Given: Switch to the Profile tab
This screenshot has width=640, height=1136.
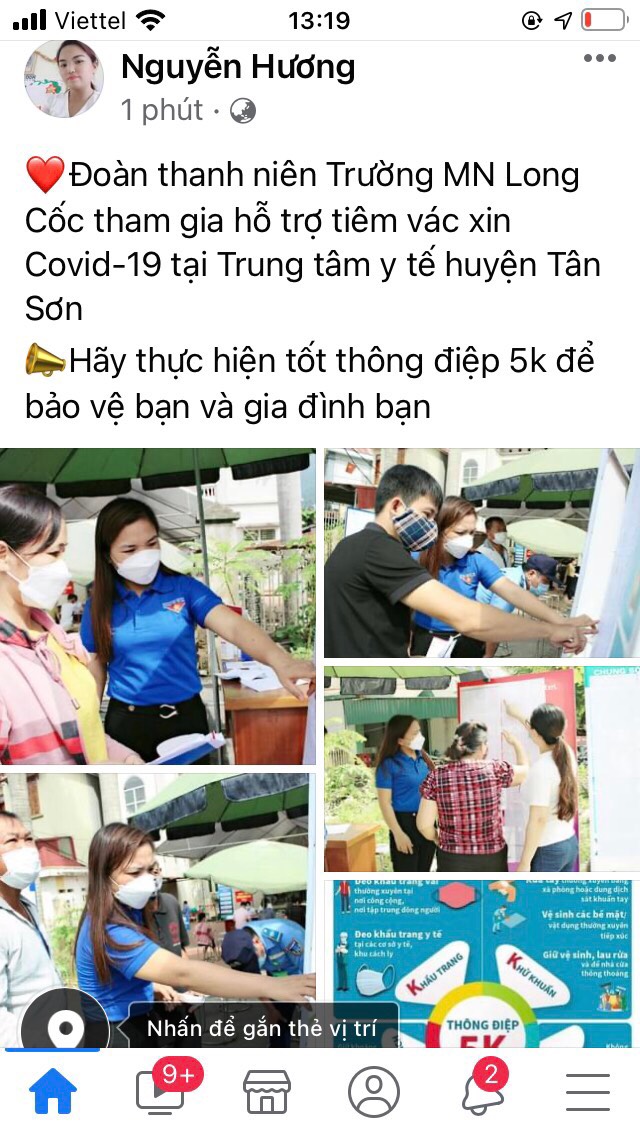Looking at the screenshot, I should pos(374,1091).
